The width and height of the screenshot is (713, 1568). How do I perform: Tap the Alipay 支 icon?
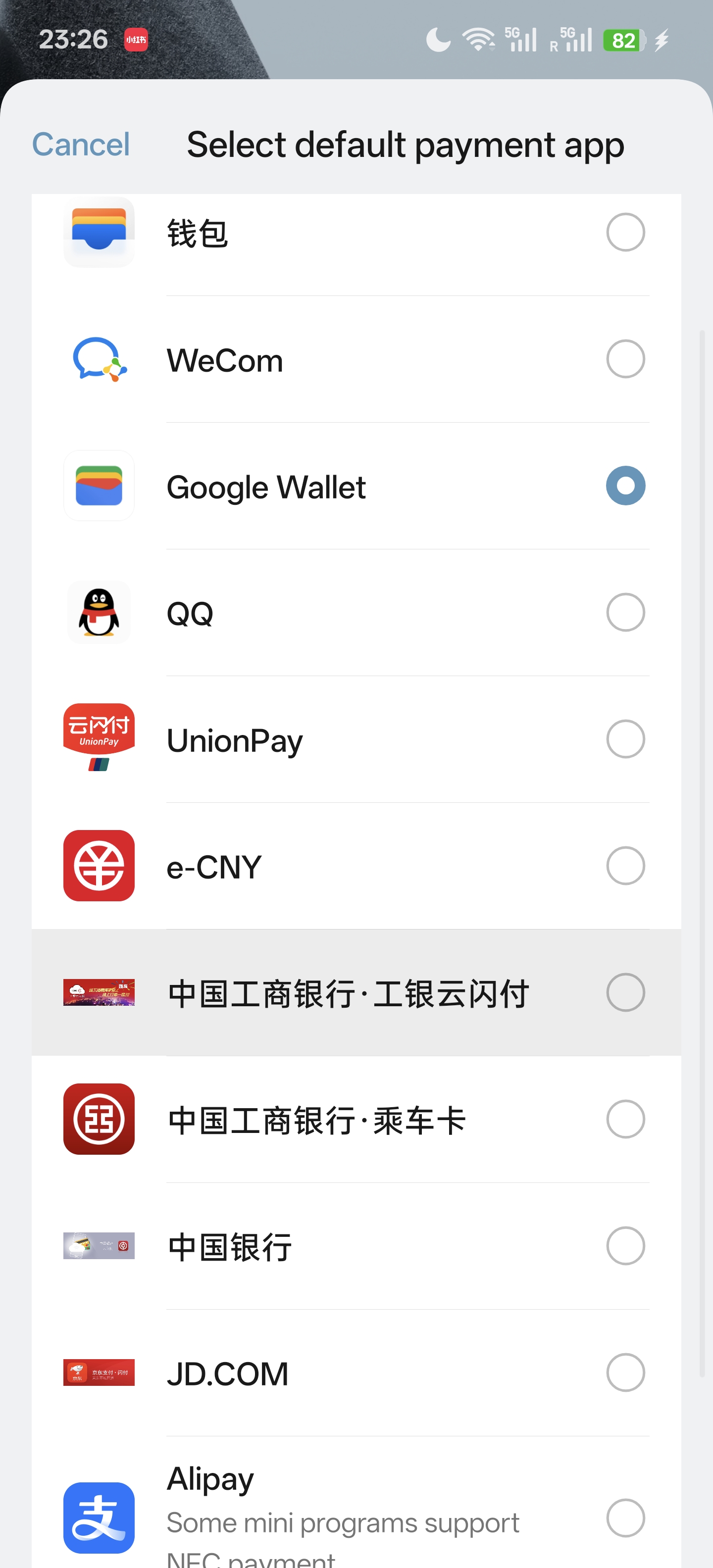point(99,1517)
